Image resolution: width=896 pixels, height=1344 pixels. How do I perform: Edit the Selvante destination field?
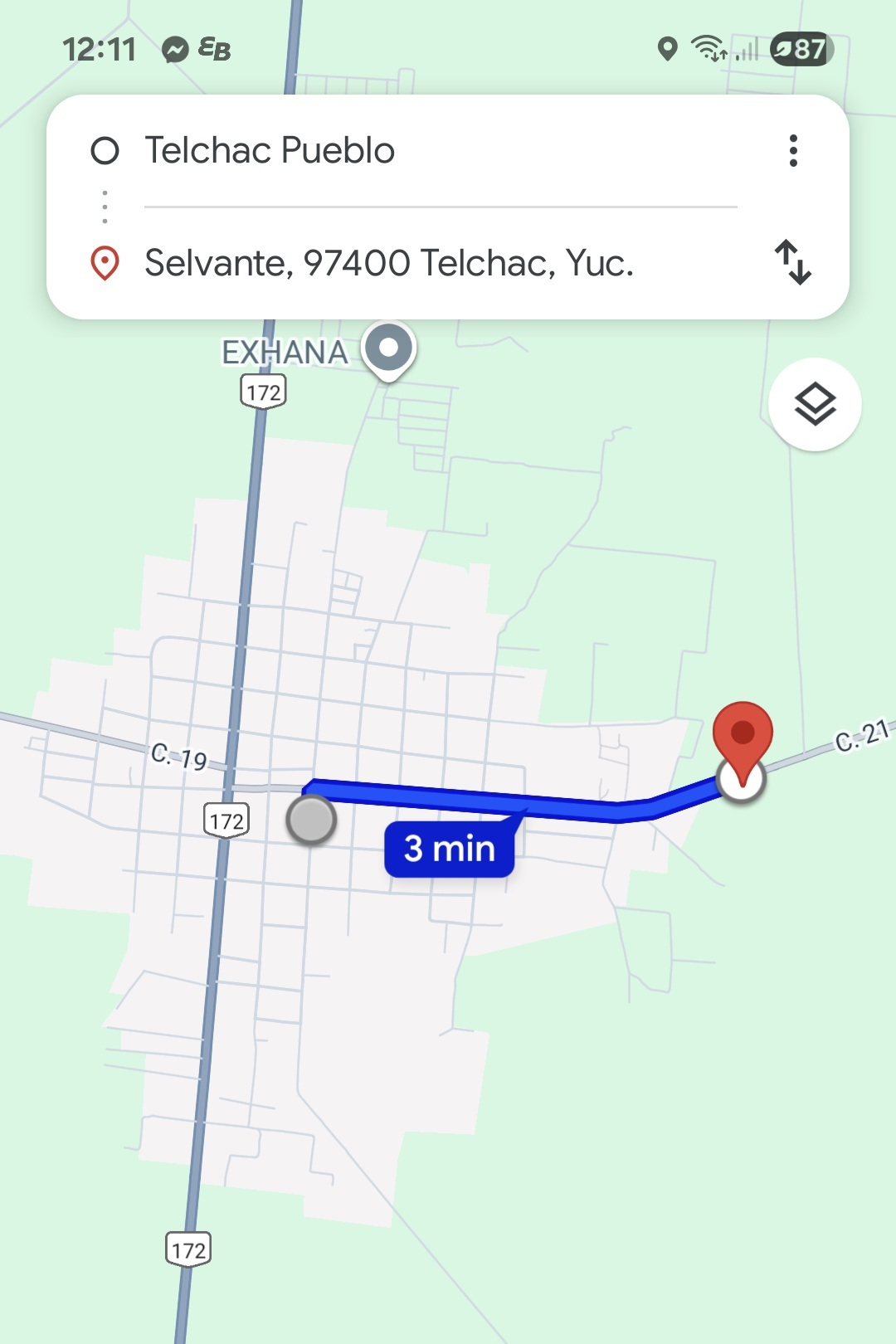388,264
